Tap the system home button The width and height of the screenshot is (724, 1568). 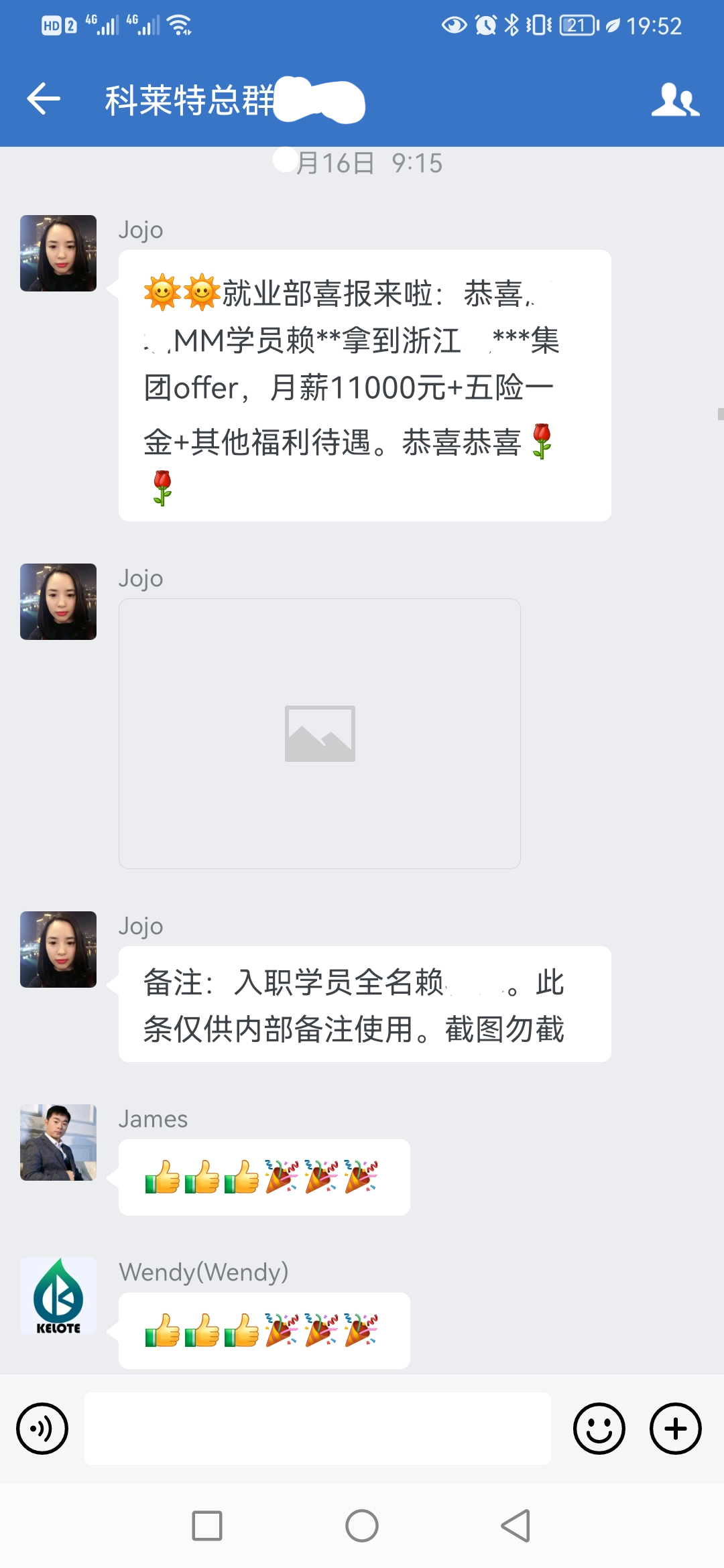tap(362, 1526)
